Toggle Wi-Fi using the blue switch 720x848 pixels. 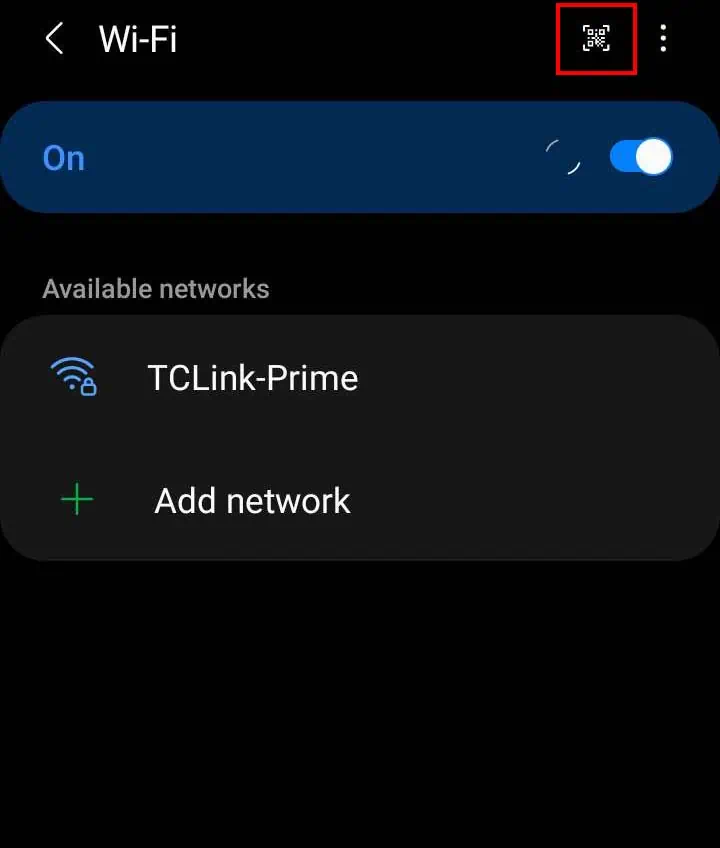640,157
